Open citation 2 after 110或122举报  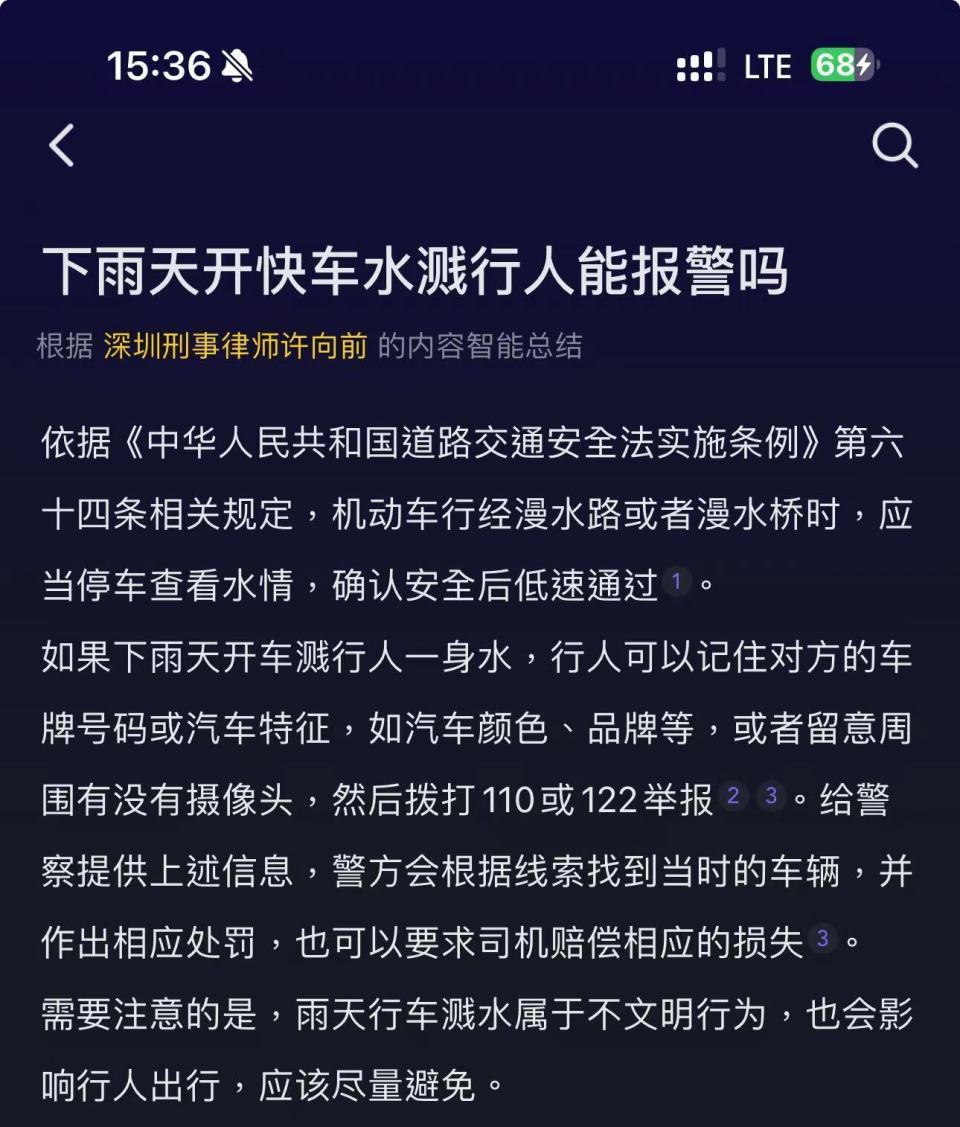click(x=733, y=795)
